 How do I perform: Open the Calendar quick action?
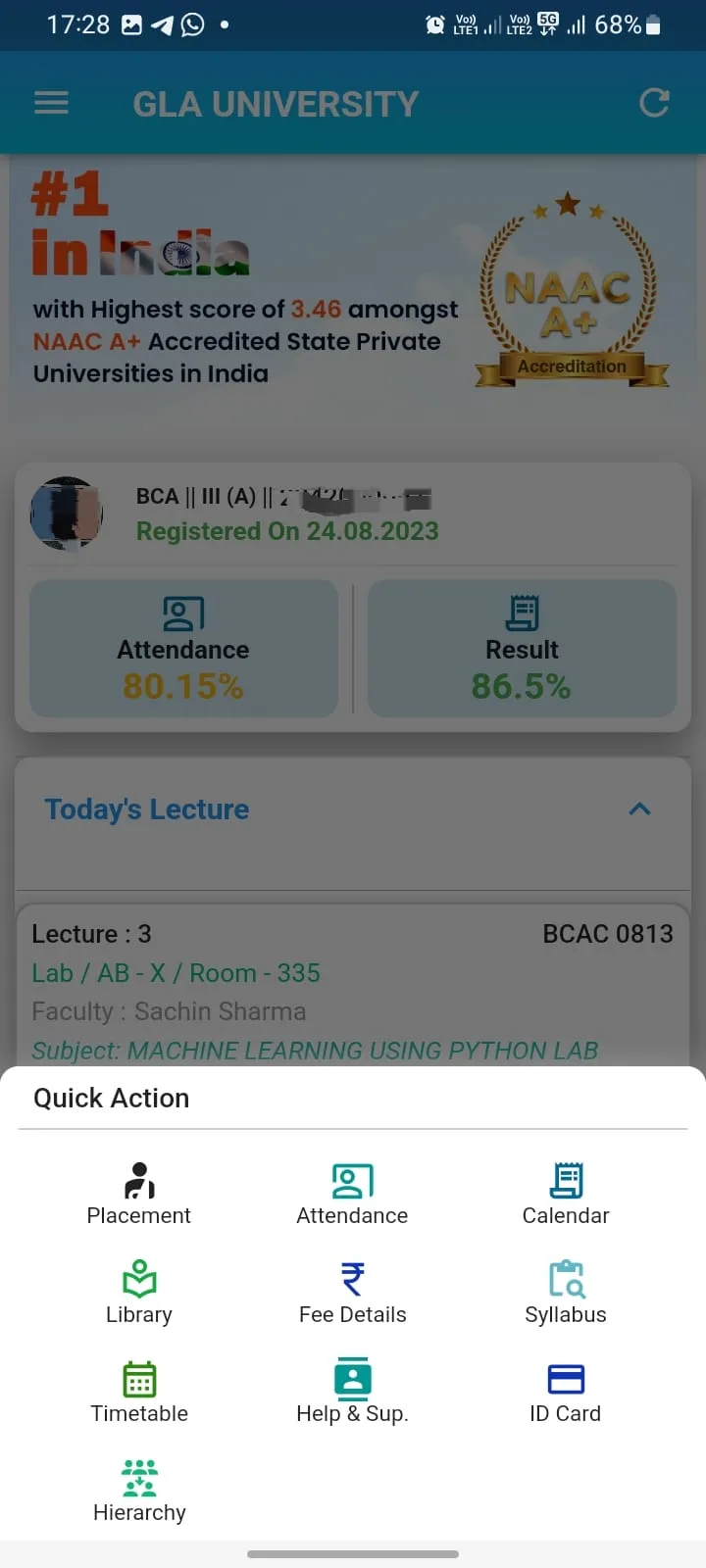coord(566,1194)
